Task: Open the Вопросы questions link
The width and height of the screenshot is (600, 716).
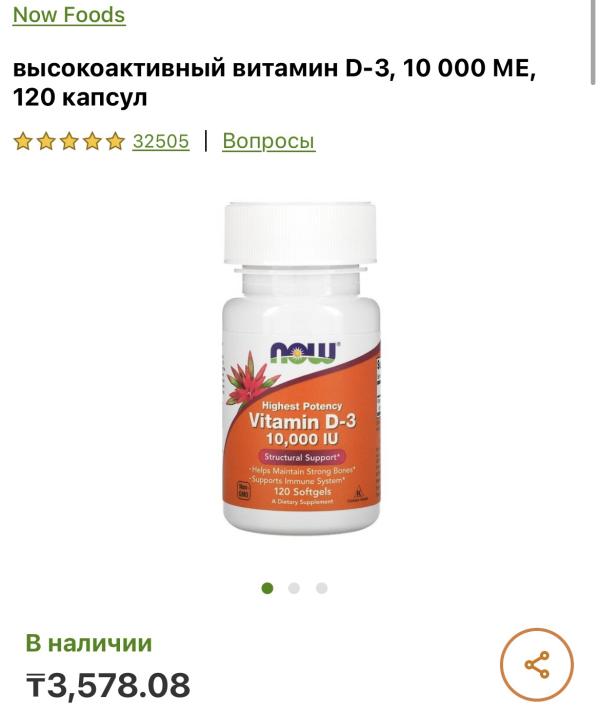Action: point(268,141)
